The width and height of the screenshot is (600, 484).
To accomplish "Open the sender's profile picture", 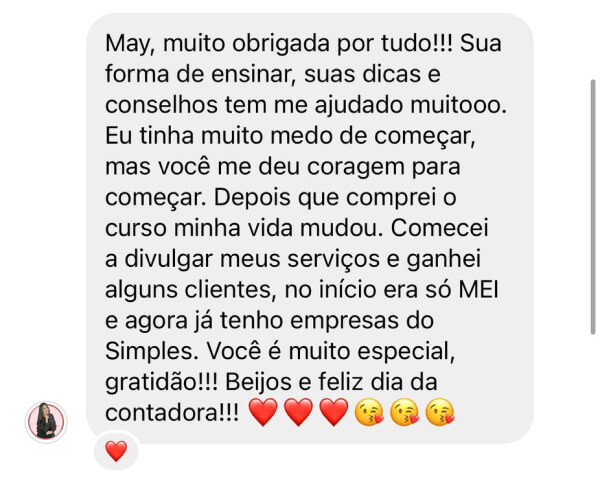I will click(x=46, y=421).
